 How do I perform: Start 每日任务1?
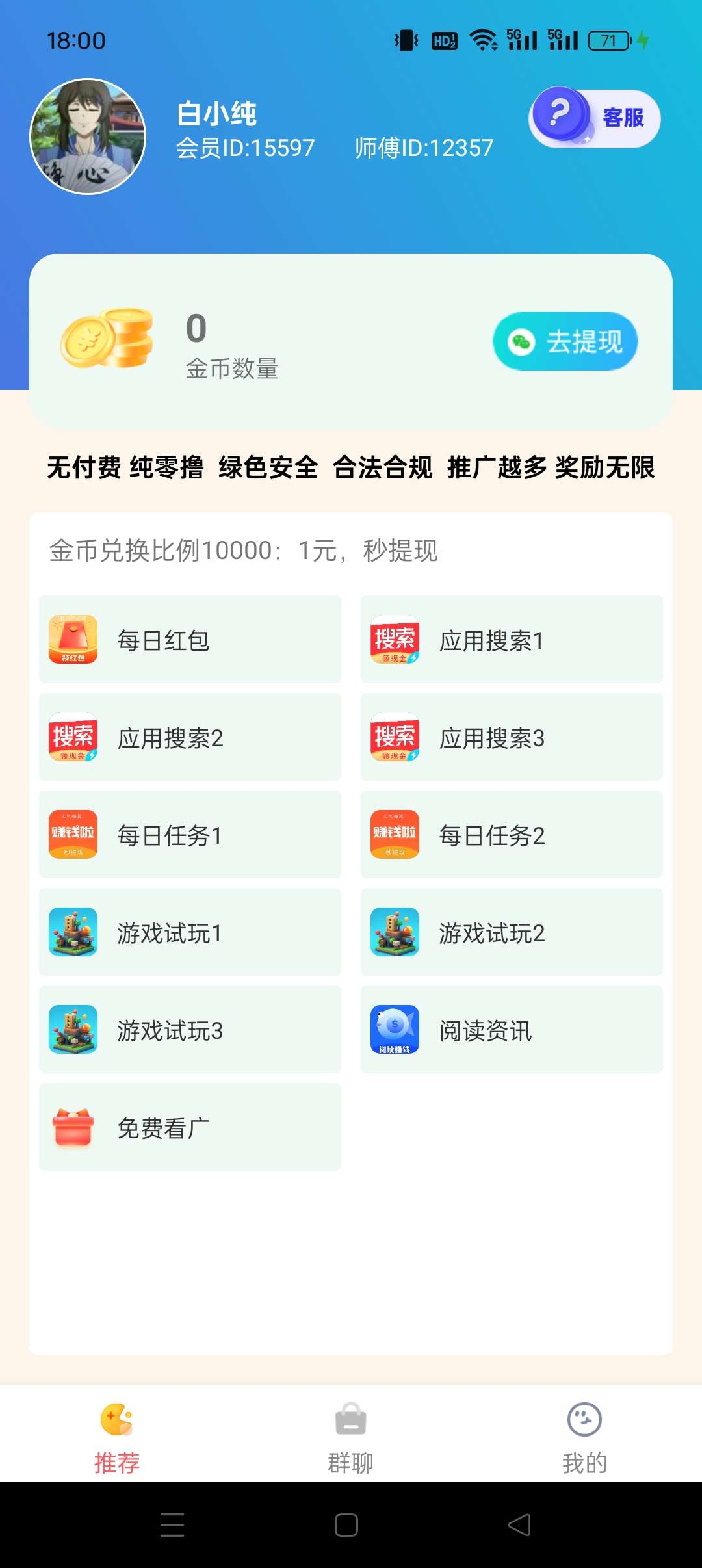190,835
